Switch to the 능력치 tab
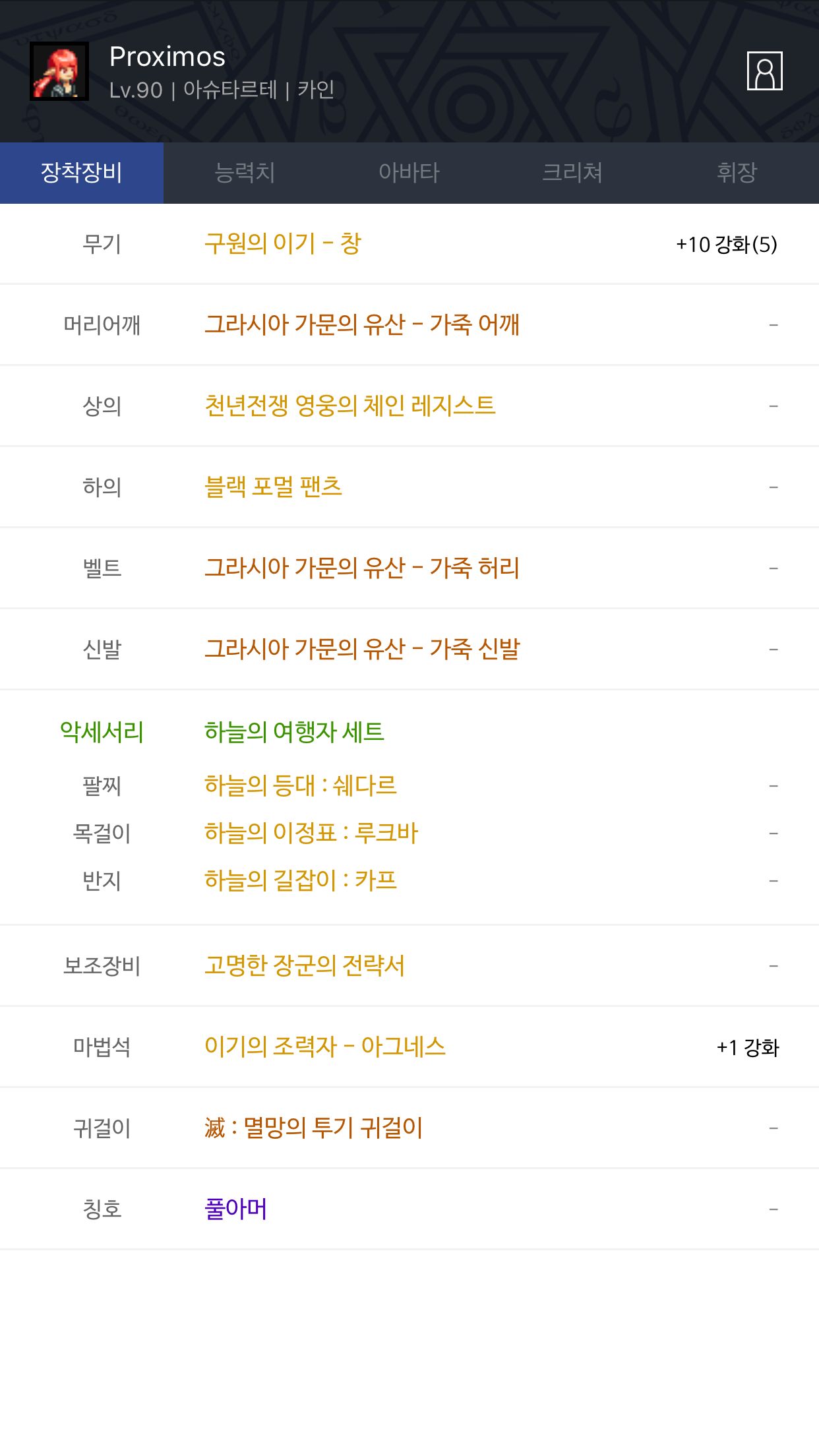This screenshot has height=1456, width=819. click(245, 173)
